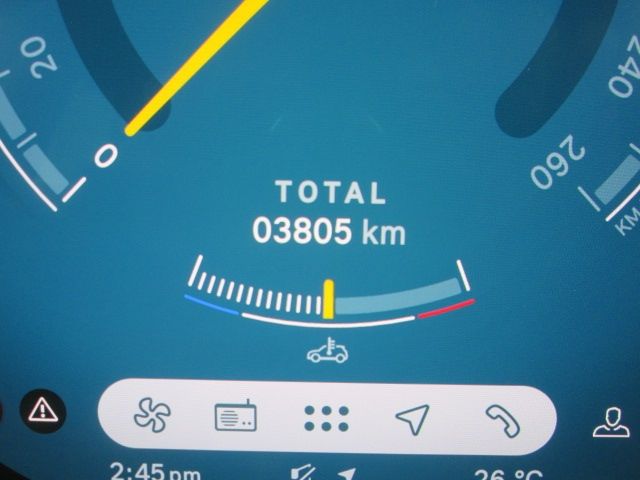This screenshot has width=640, height=480.
Task: Open the navigation arrow
Action: click(x=412, y=420)
